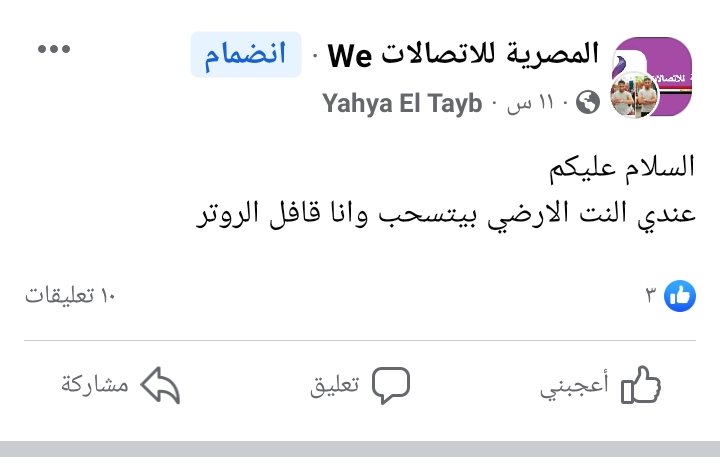This screenshot has width=720, height=468.
Task: Open the ١٠ تعليقات comments list
Action: [71, 296]
